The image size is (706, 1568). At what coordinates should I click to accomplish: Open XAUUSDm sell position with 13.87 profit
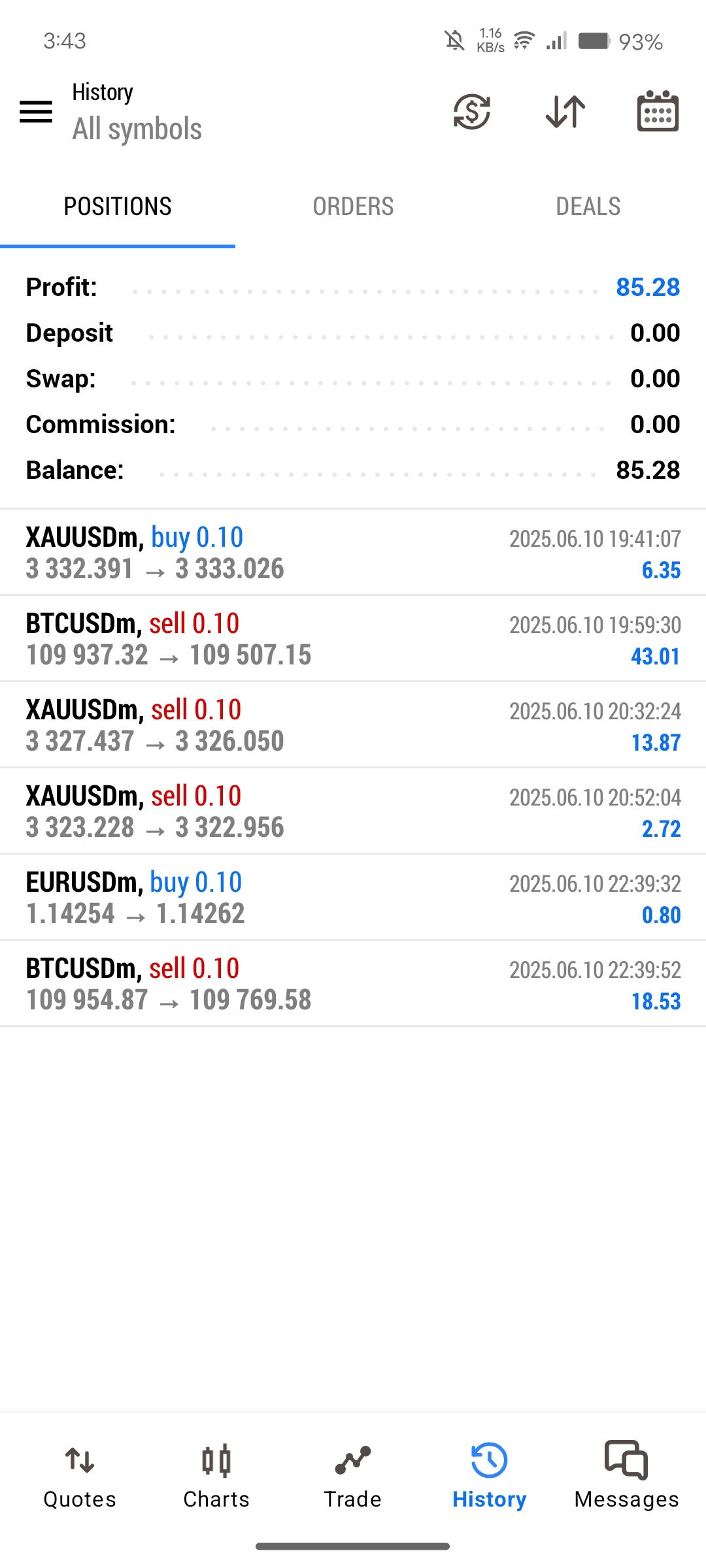coord(353,725)
